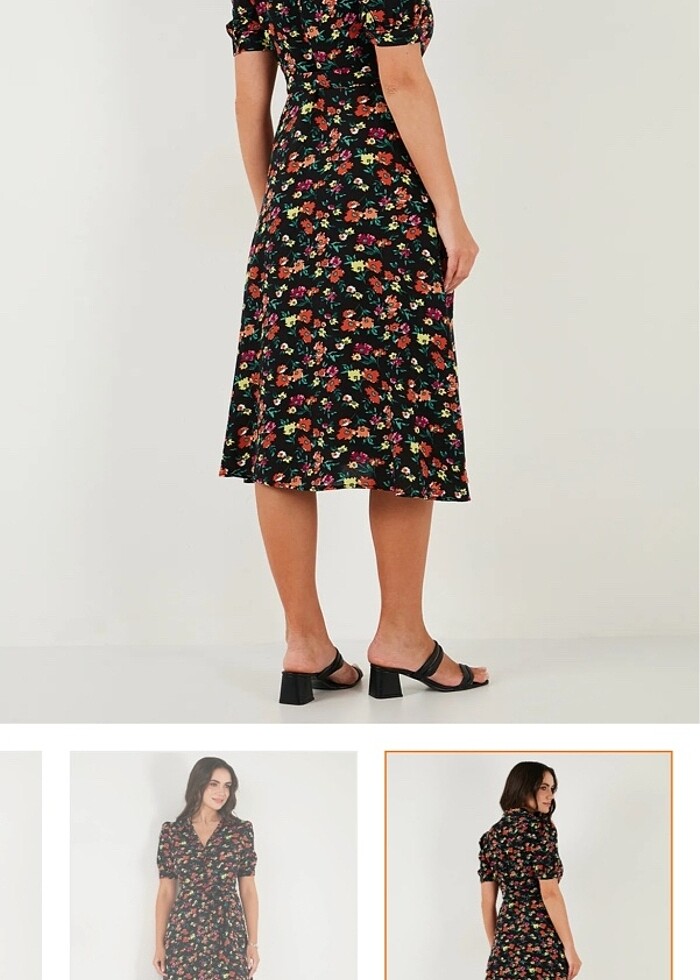Select the highlighted back-view dress thumbnail
700x980 pixels.
tap(528, 865)
